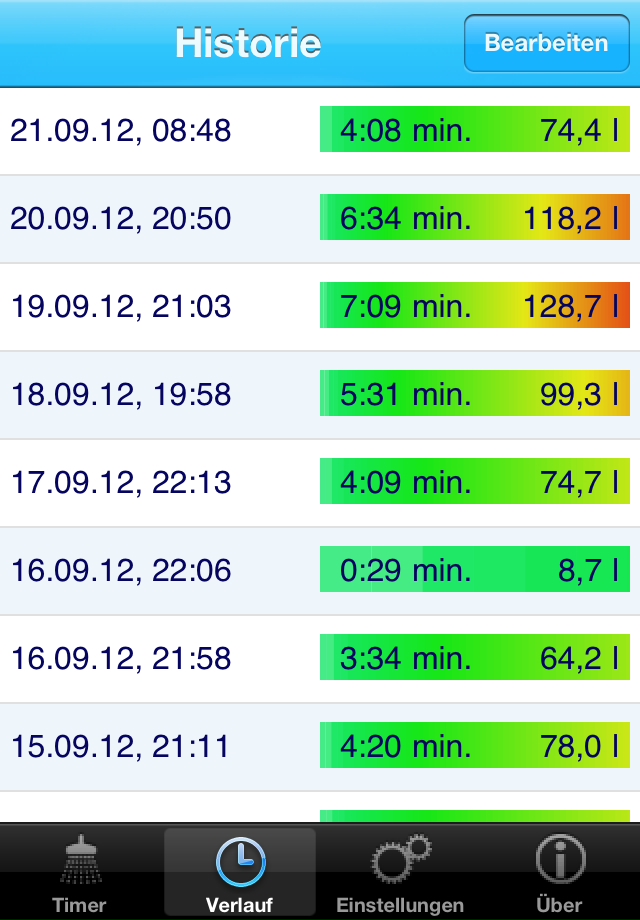Select the Verlauf tab
640x920 pixels.
point(240,873)
